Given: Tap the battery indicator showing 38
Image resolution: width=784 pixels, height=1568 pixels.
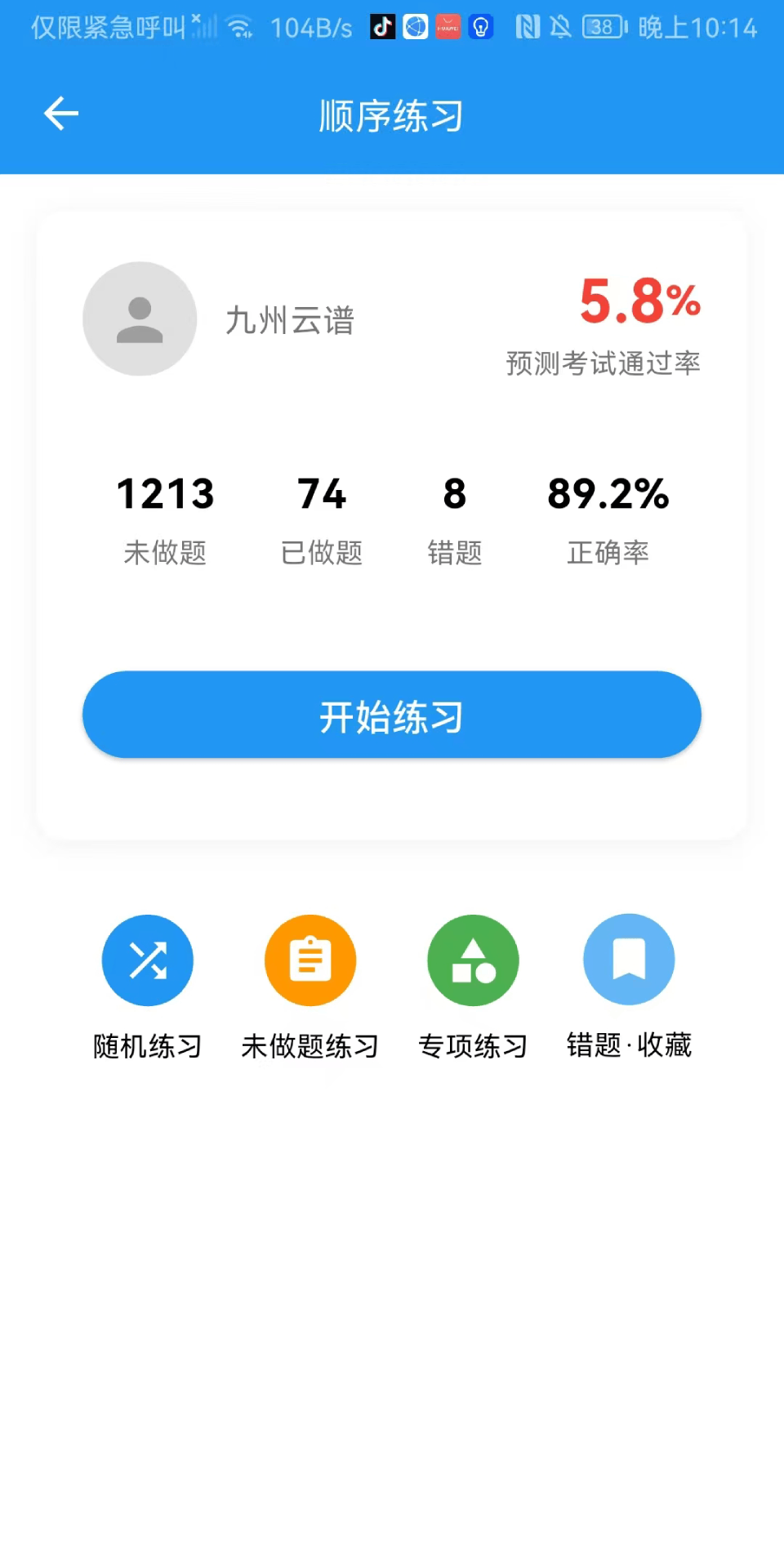Looking at the screenshot, I should [x=602, y=26].
